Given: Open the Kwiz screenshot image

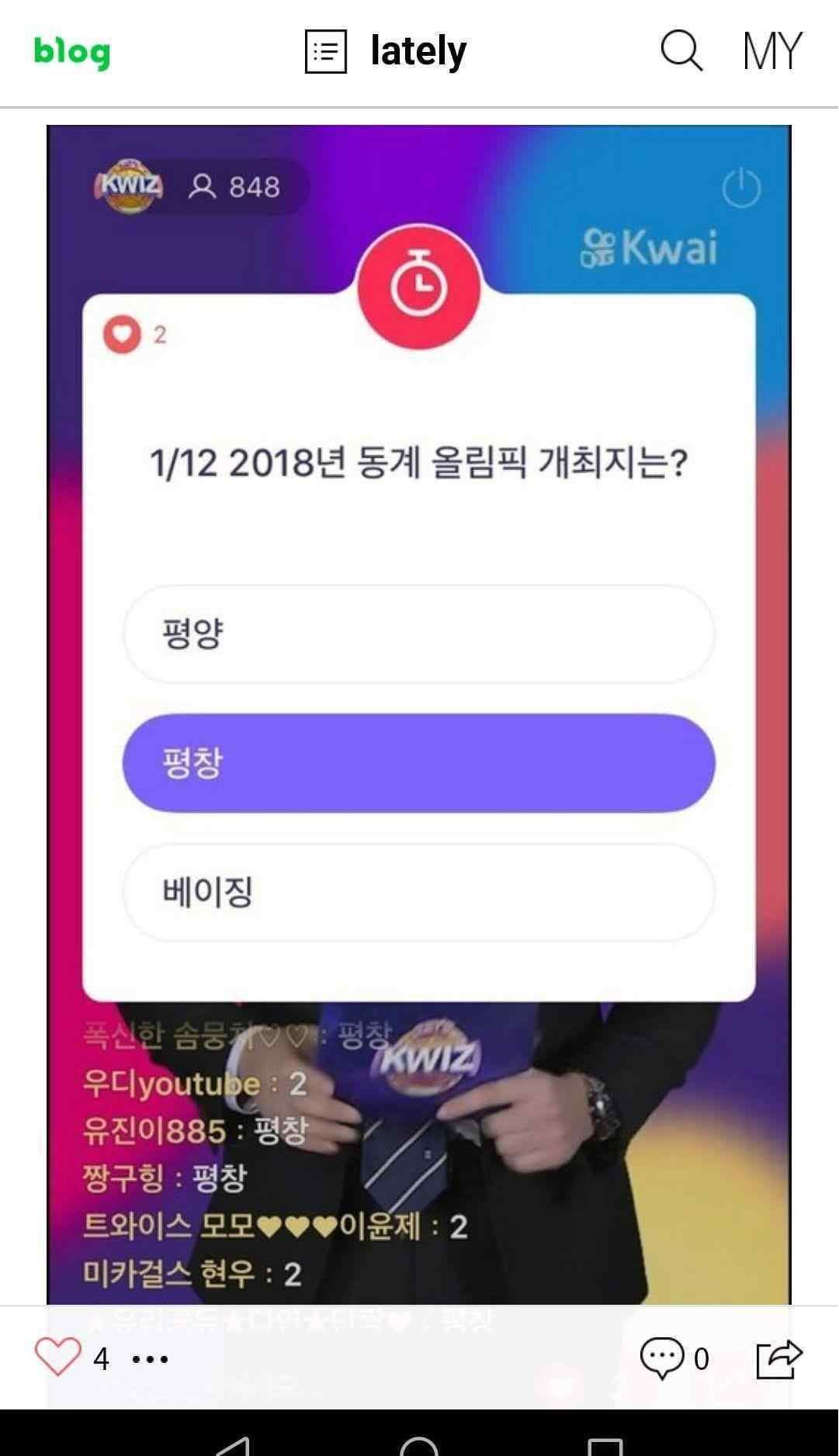Looking at the screenshot, I should pyautogui.click(x=419, y=698).
